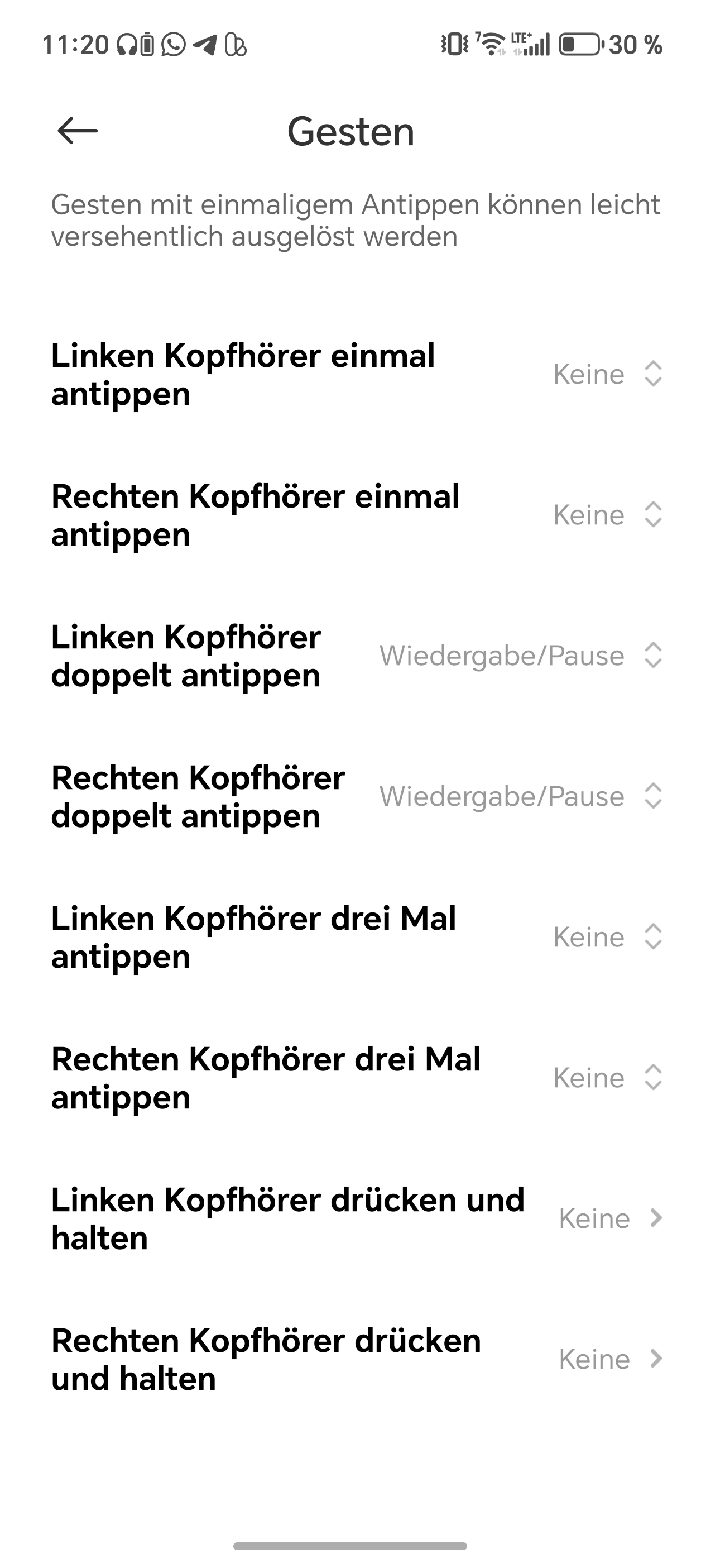Choose action for Rechten Kopfhörer drei Mal antippen
The height and width of the screenshot is (1568, 701).
point(606,1077)
